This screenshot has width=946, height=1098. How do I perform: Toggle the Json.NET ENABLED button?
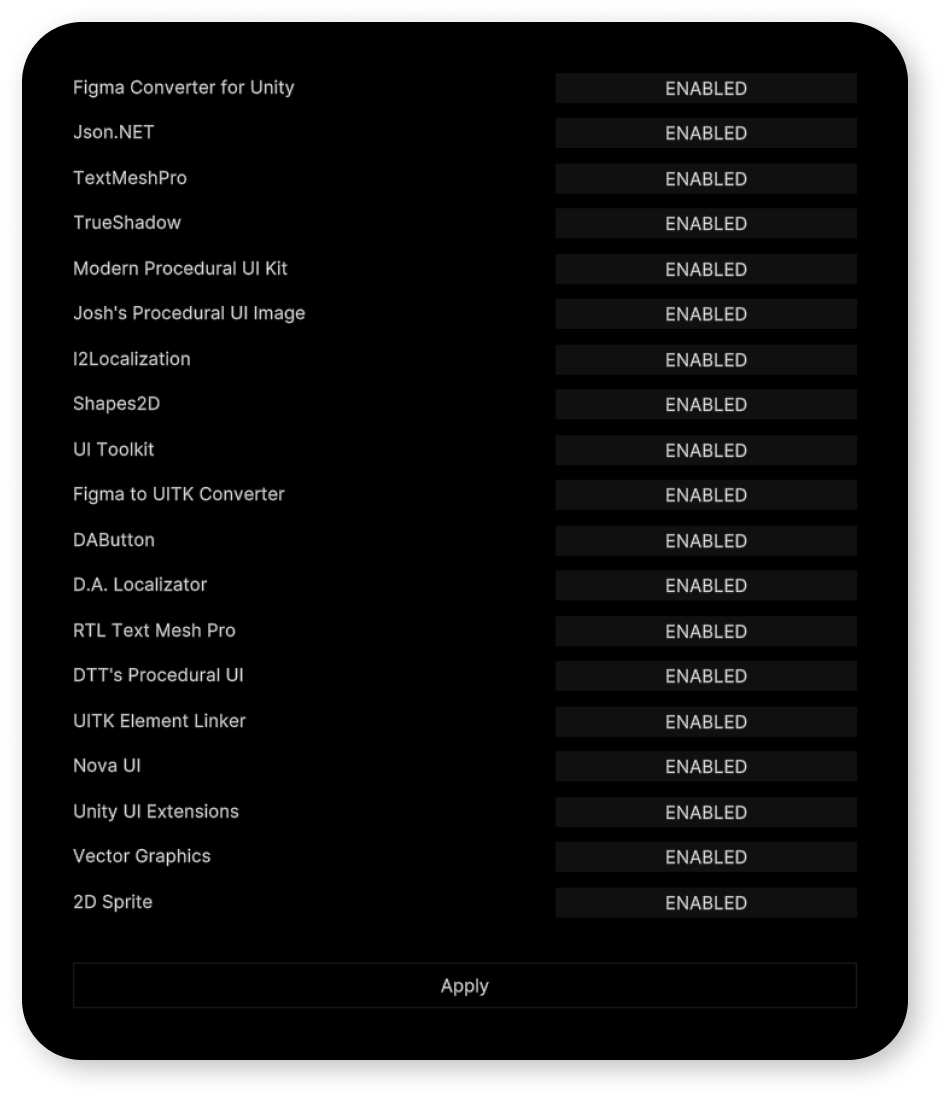click(x=706, y=133)
